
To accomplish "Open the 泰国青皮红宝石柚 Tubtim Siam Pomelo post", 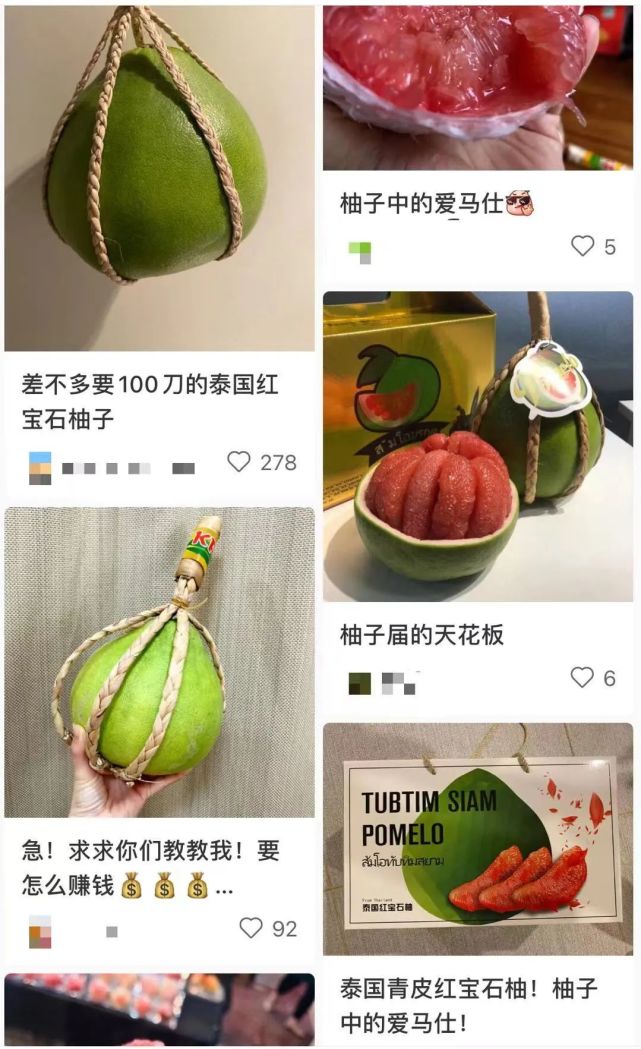I will pyautogui.click(x=477, y=840).
